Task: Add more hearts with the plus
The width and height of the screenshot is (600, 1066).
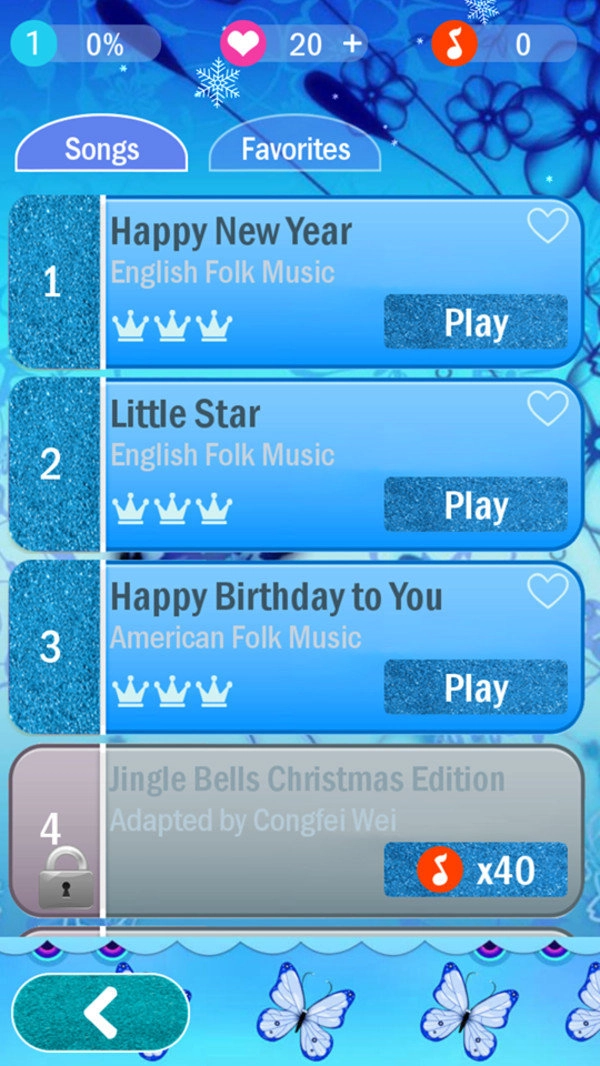Action: 351,44
